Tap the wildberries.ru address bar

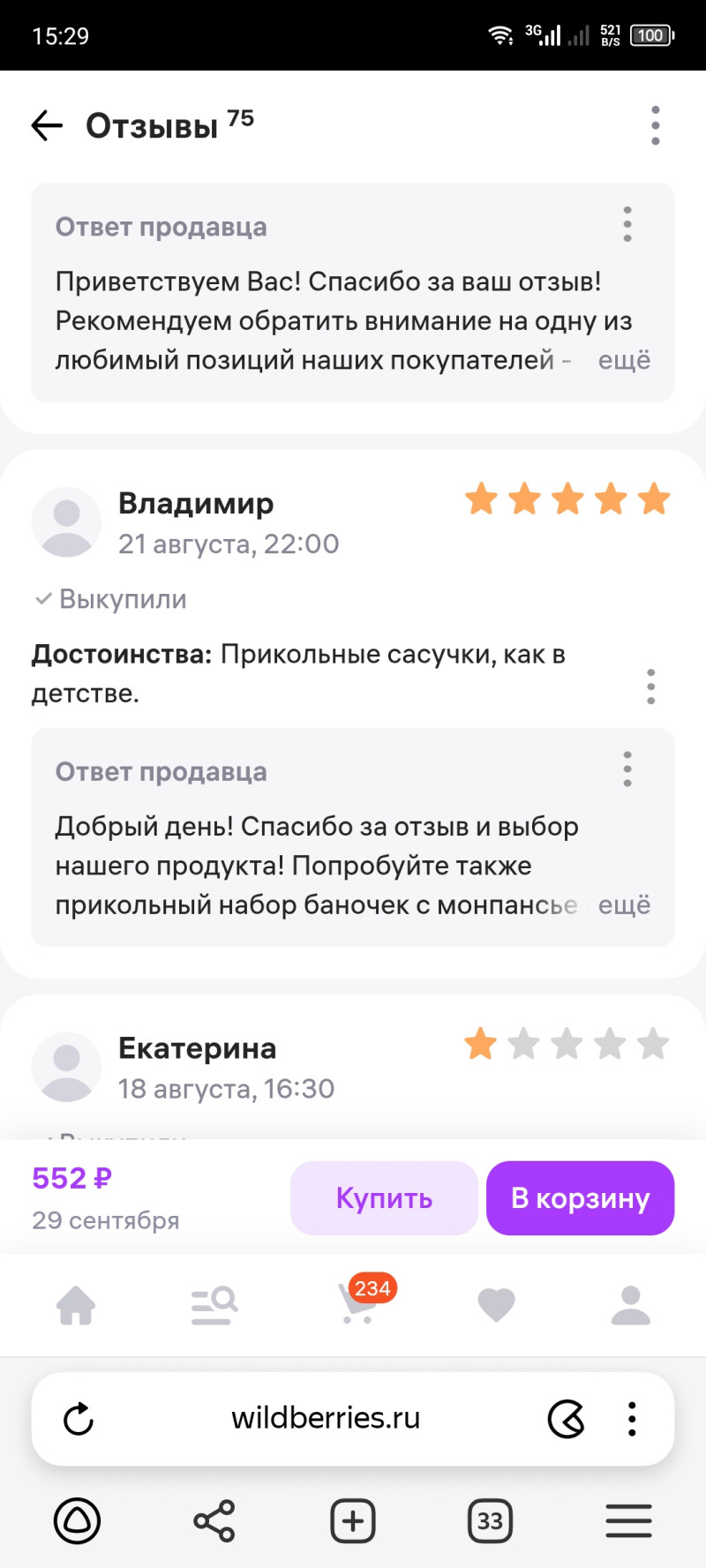(325, 1418)
